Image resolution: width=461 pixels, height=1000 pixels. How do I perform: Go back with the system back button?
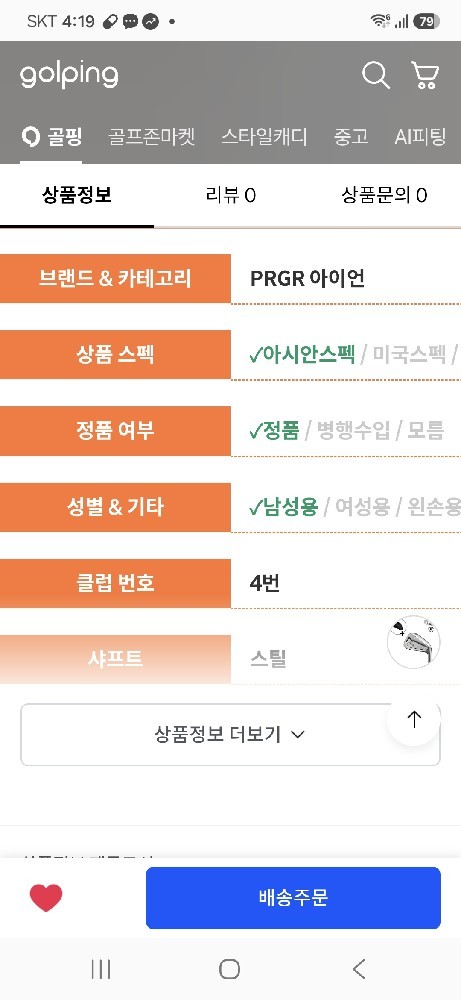[359, 969]
